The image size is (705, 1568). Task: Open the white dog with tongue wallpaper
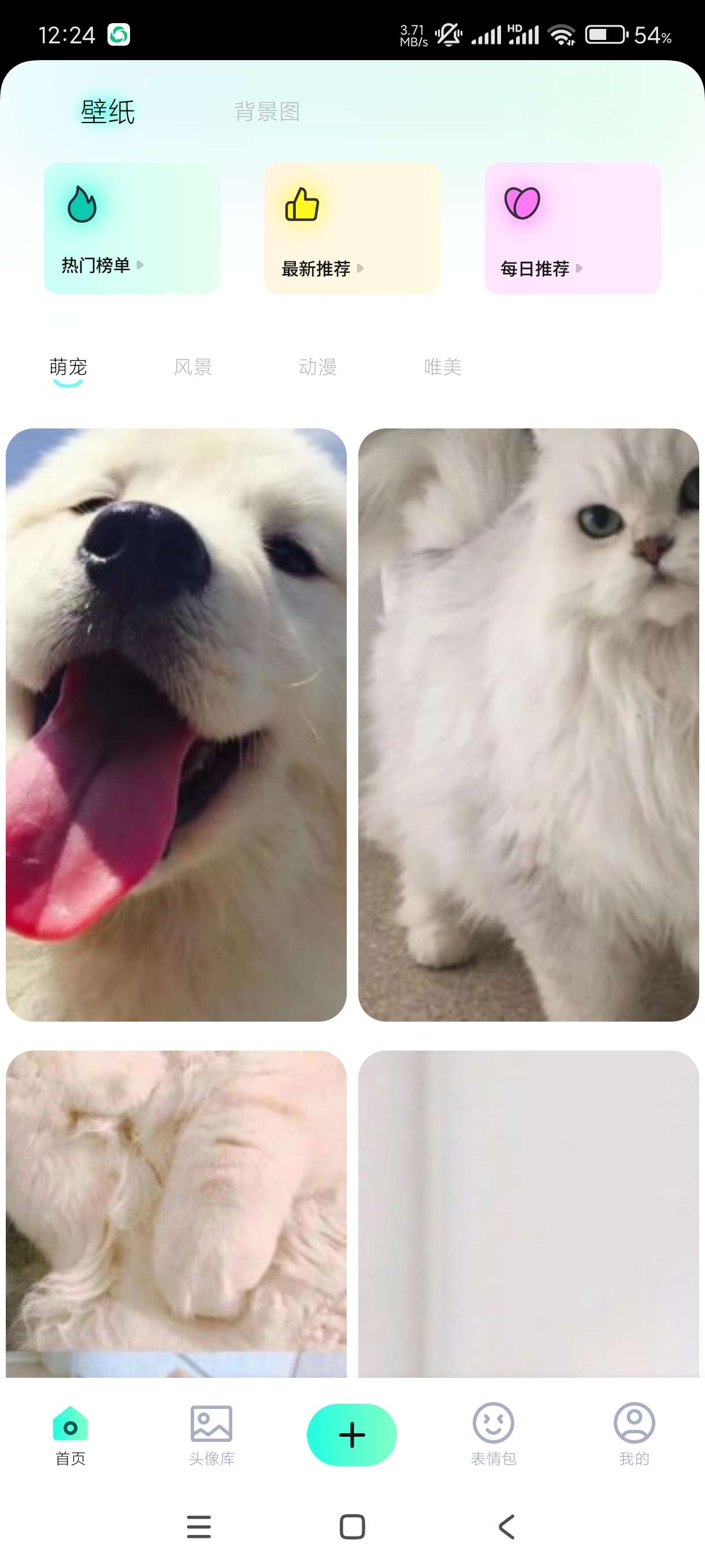click(x=176, y=724)
